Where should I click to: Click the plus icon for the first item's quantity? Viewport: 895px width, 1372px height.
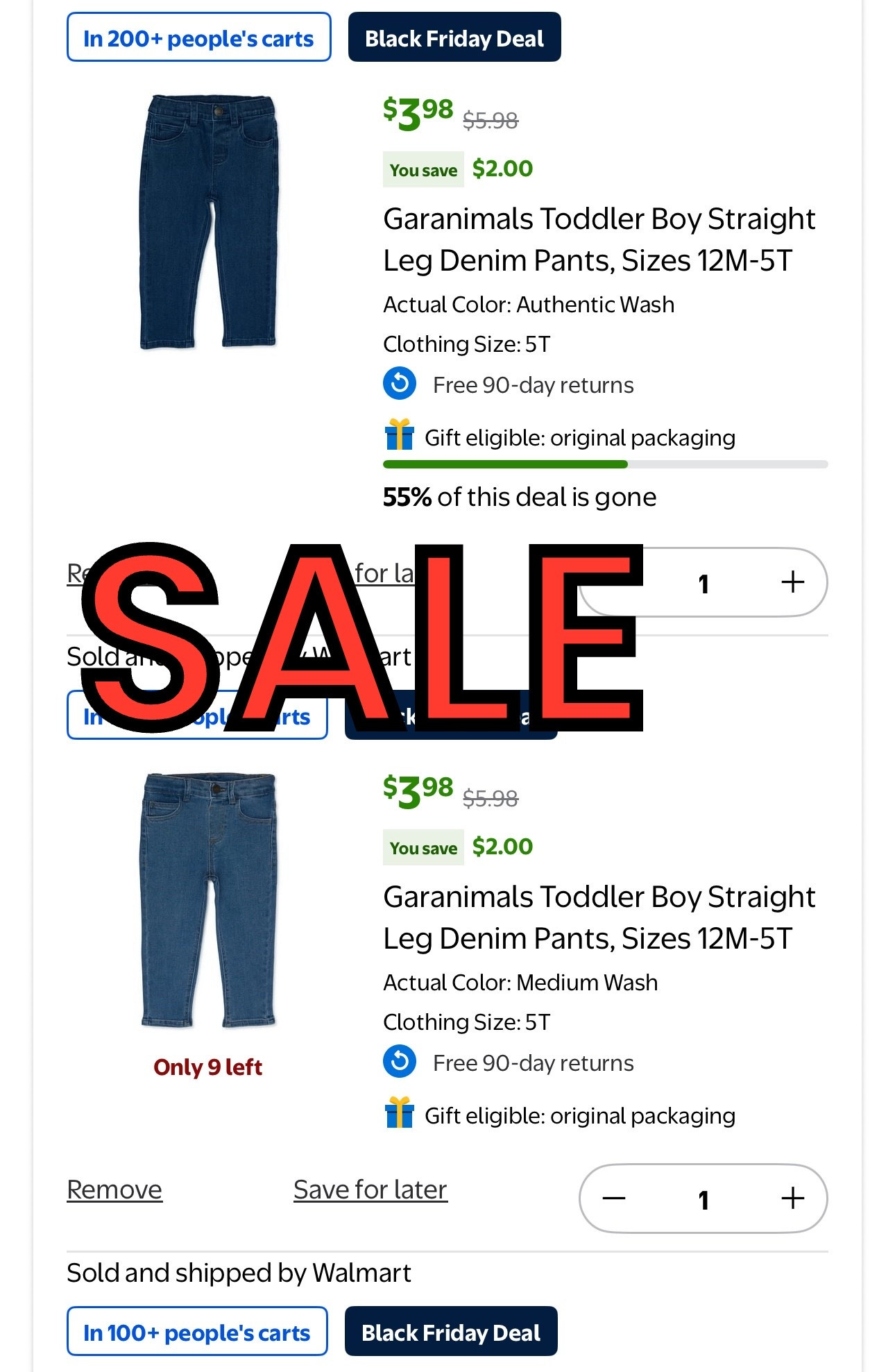[x=791, y=583]
